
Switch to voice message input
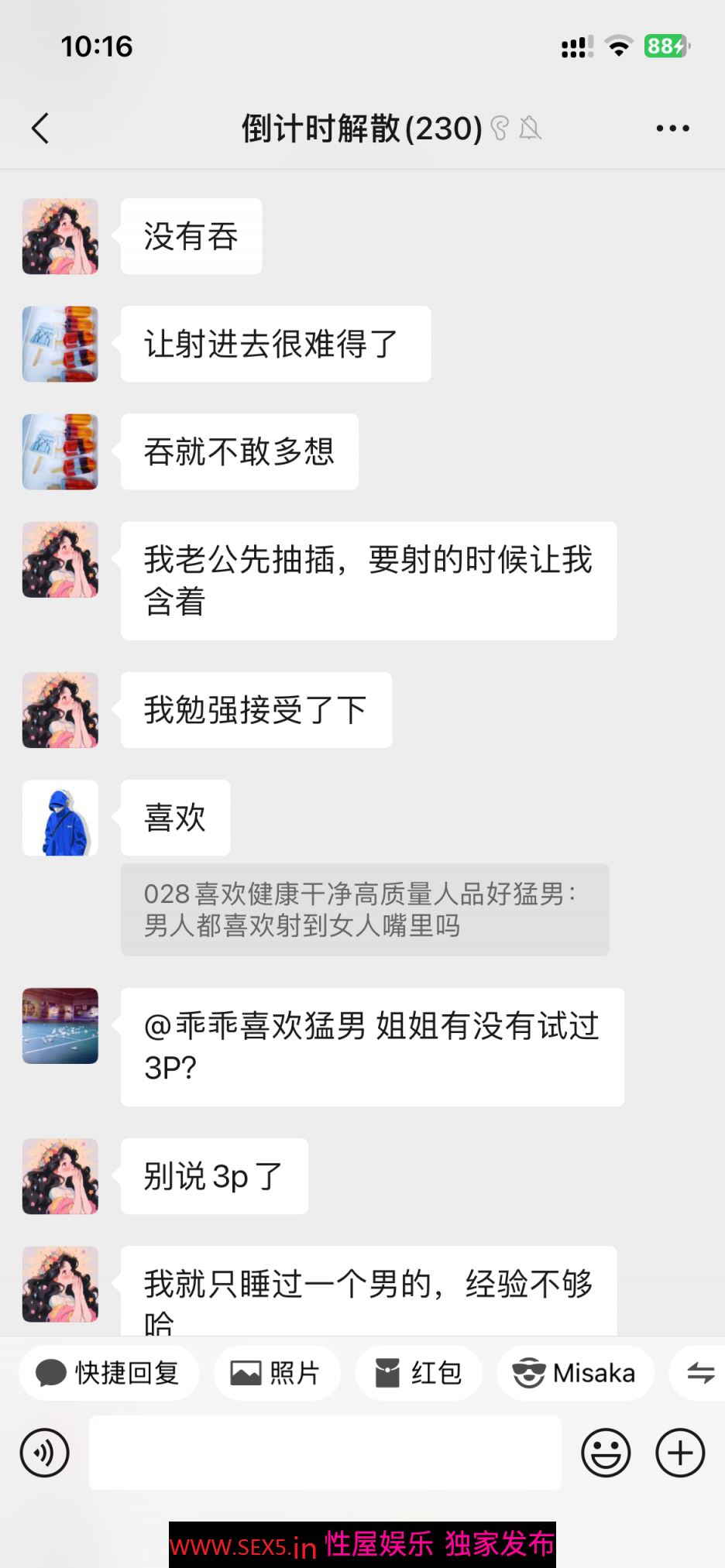point(45,1453)
